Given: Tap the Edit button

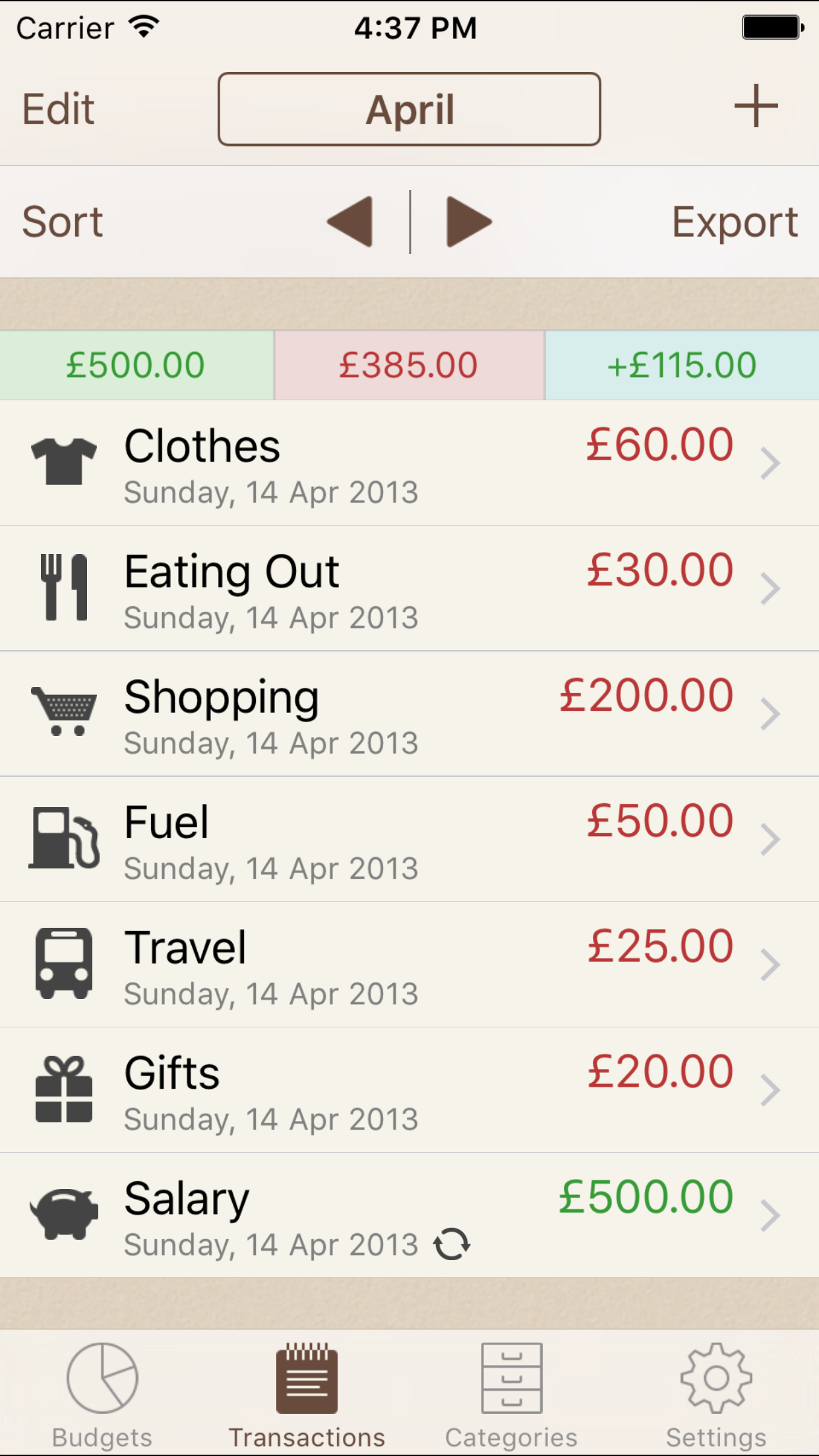Looking at the screenshot, I should coord(58,109).
